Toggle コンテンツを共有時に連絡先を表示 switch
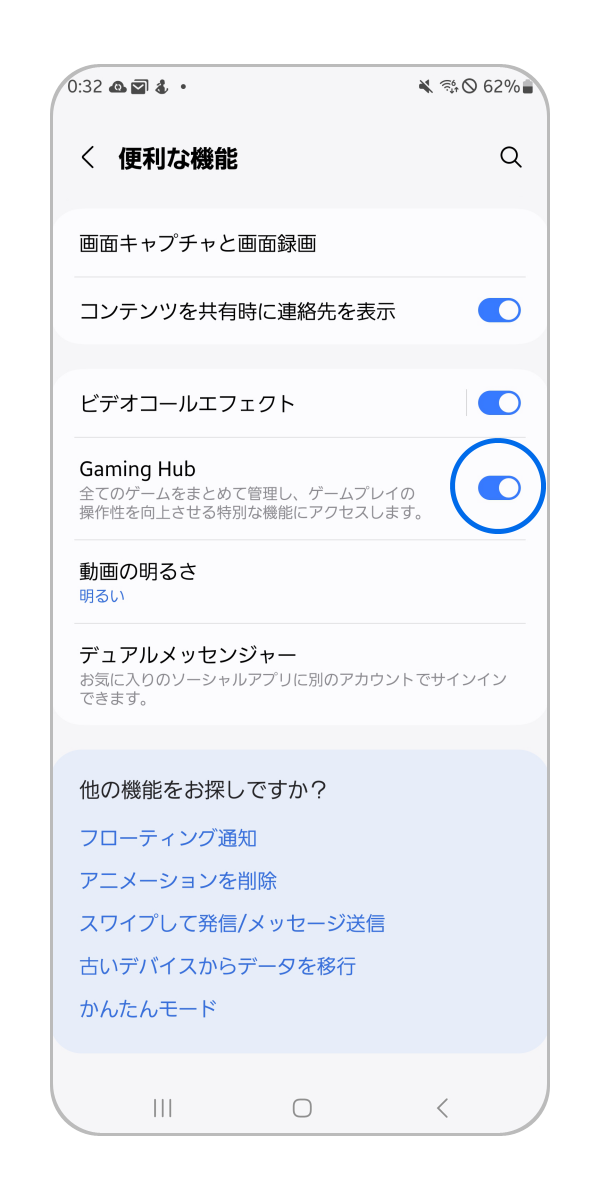The width and height of the screenshot is (600, 1200). (499, 311)
